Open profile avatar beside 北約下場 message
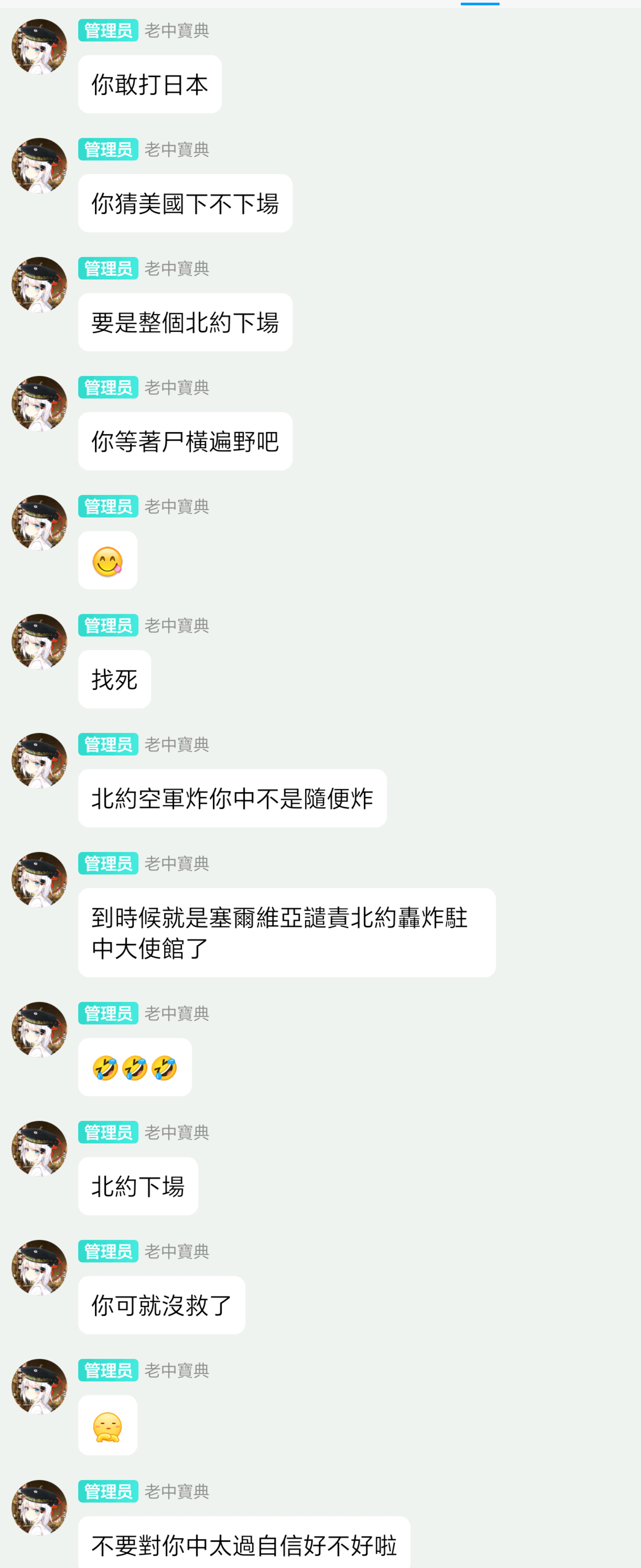The image size is (641, 1568). [39, 1149]
